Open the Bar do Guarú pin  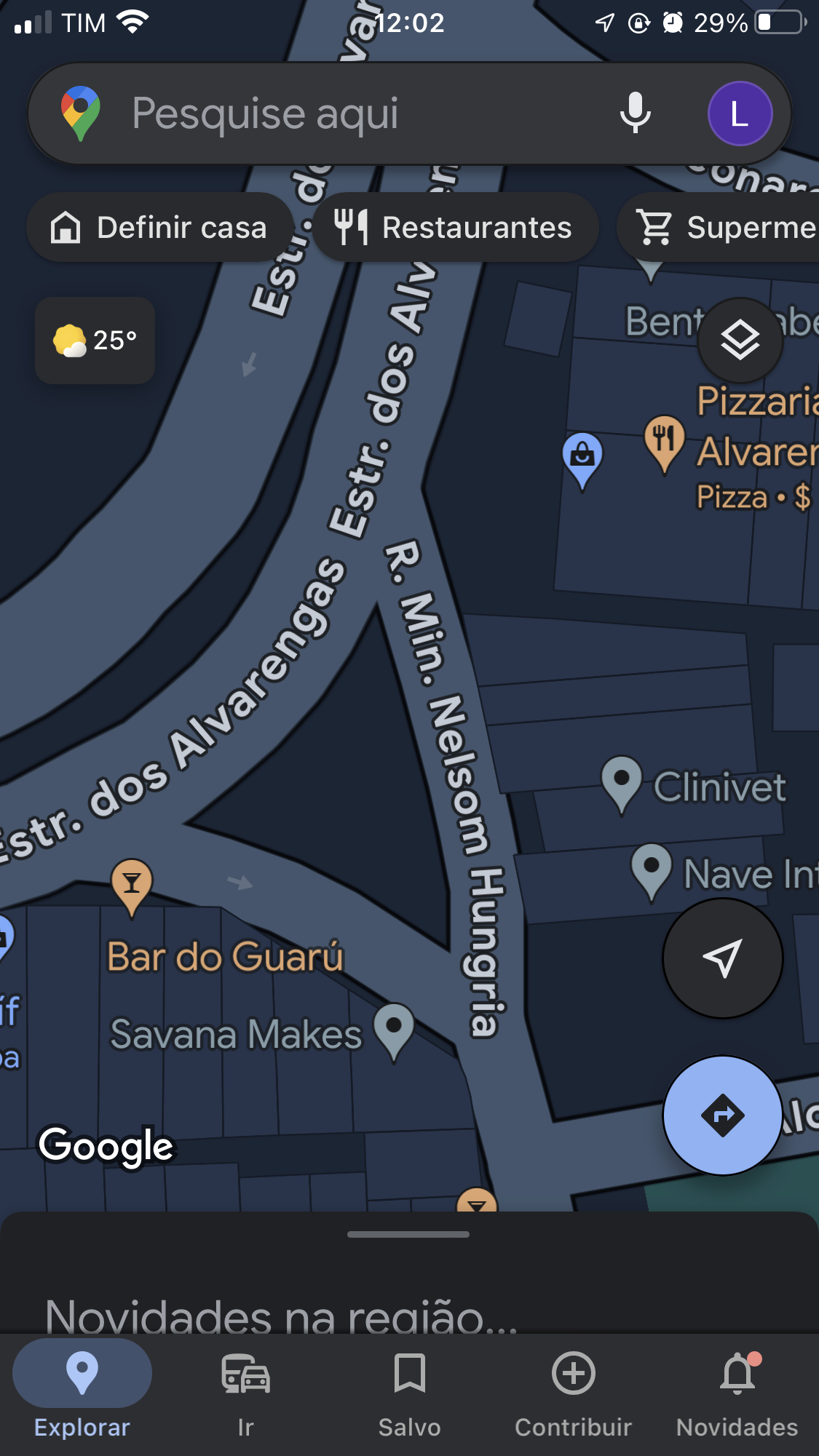coord(132,886)
